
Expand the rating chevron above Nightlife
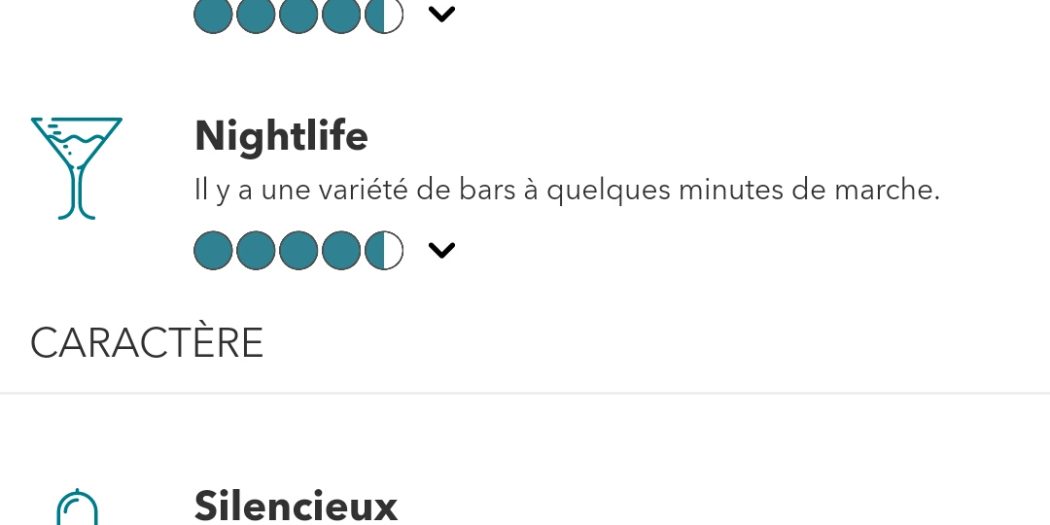coord(441,14)
